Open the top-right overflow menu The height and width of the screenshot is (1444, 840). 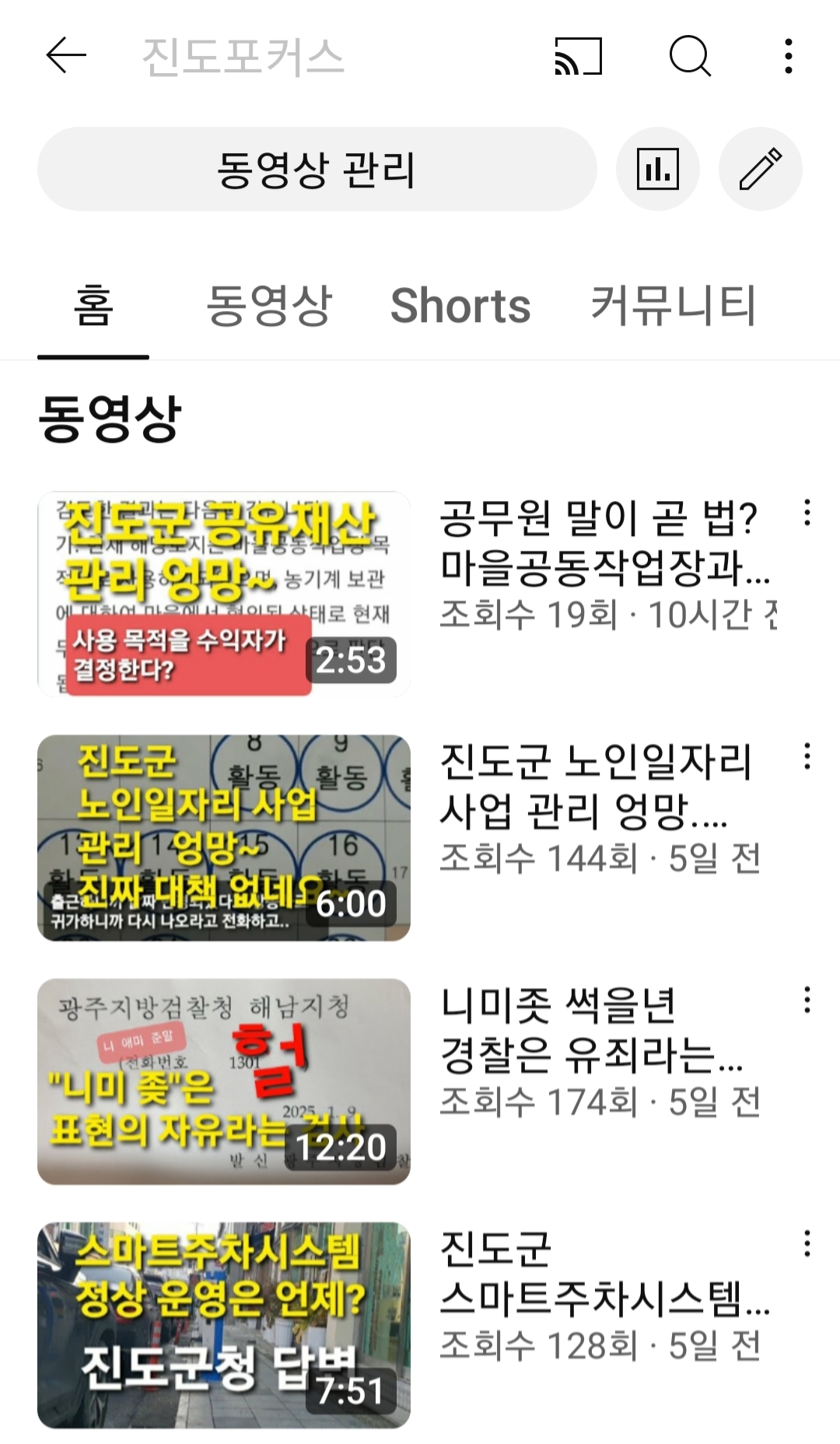[789, 56]
